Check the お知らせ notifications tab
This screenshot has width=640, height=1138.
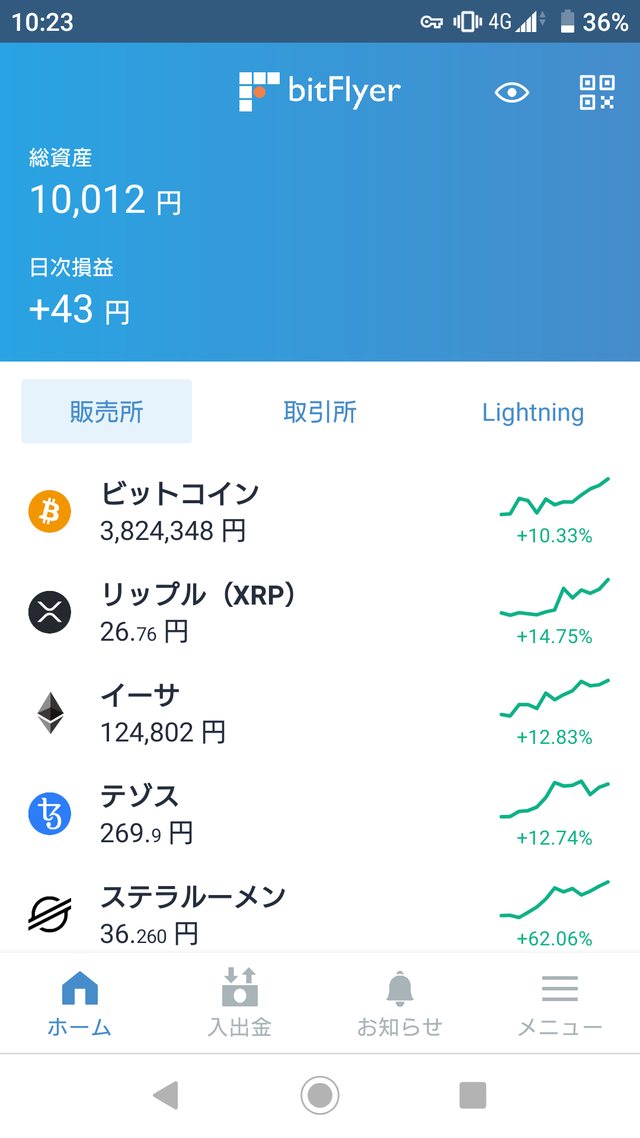[400, 1003]
